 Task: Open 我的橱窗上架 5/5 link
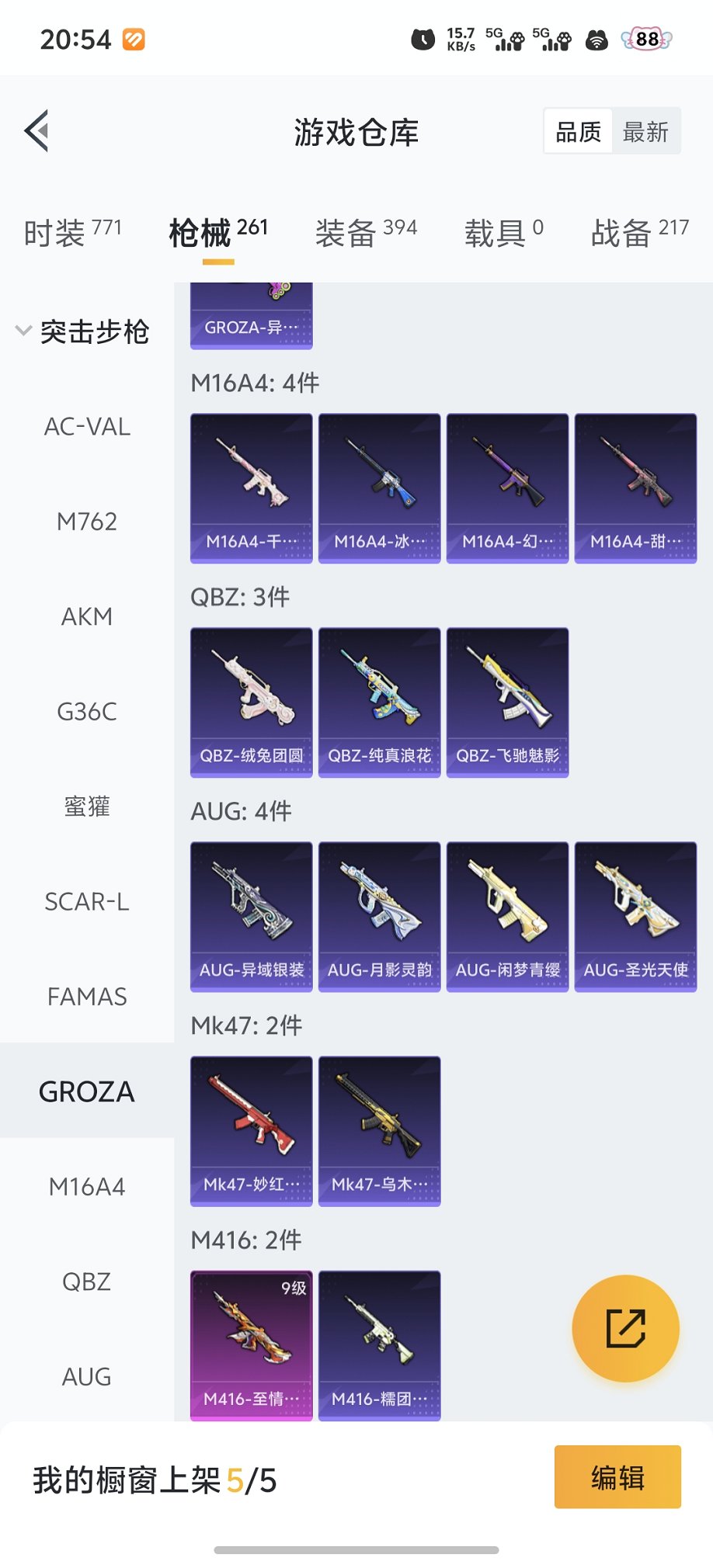click(152, 1478)
